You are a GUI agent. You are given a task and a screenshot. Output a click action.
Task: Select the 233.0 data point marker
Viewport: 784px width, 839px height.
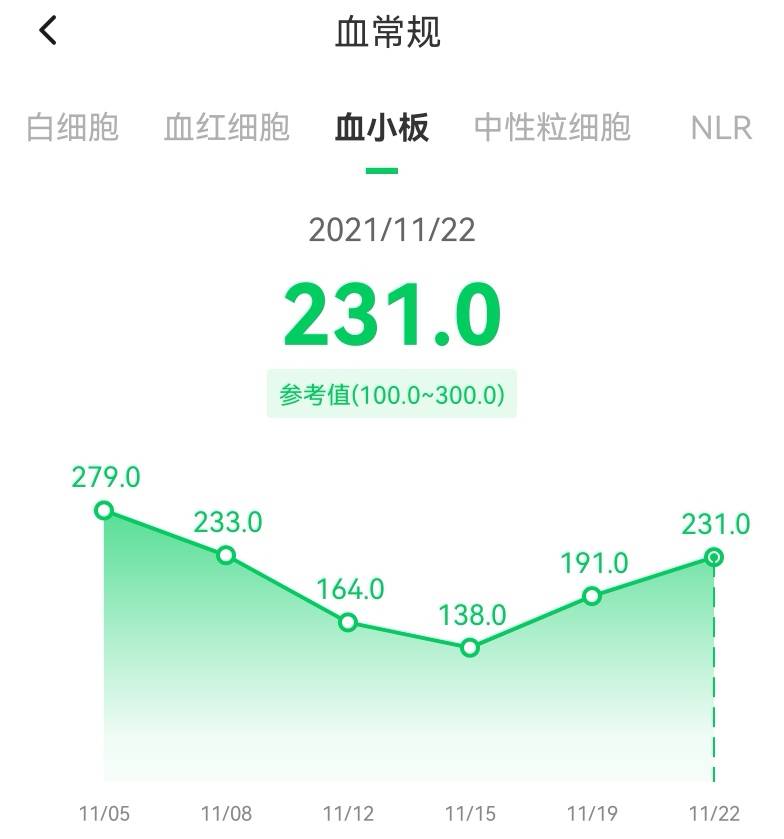(226, 553)
